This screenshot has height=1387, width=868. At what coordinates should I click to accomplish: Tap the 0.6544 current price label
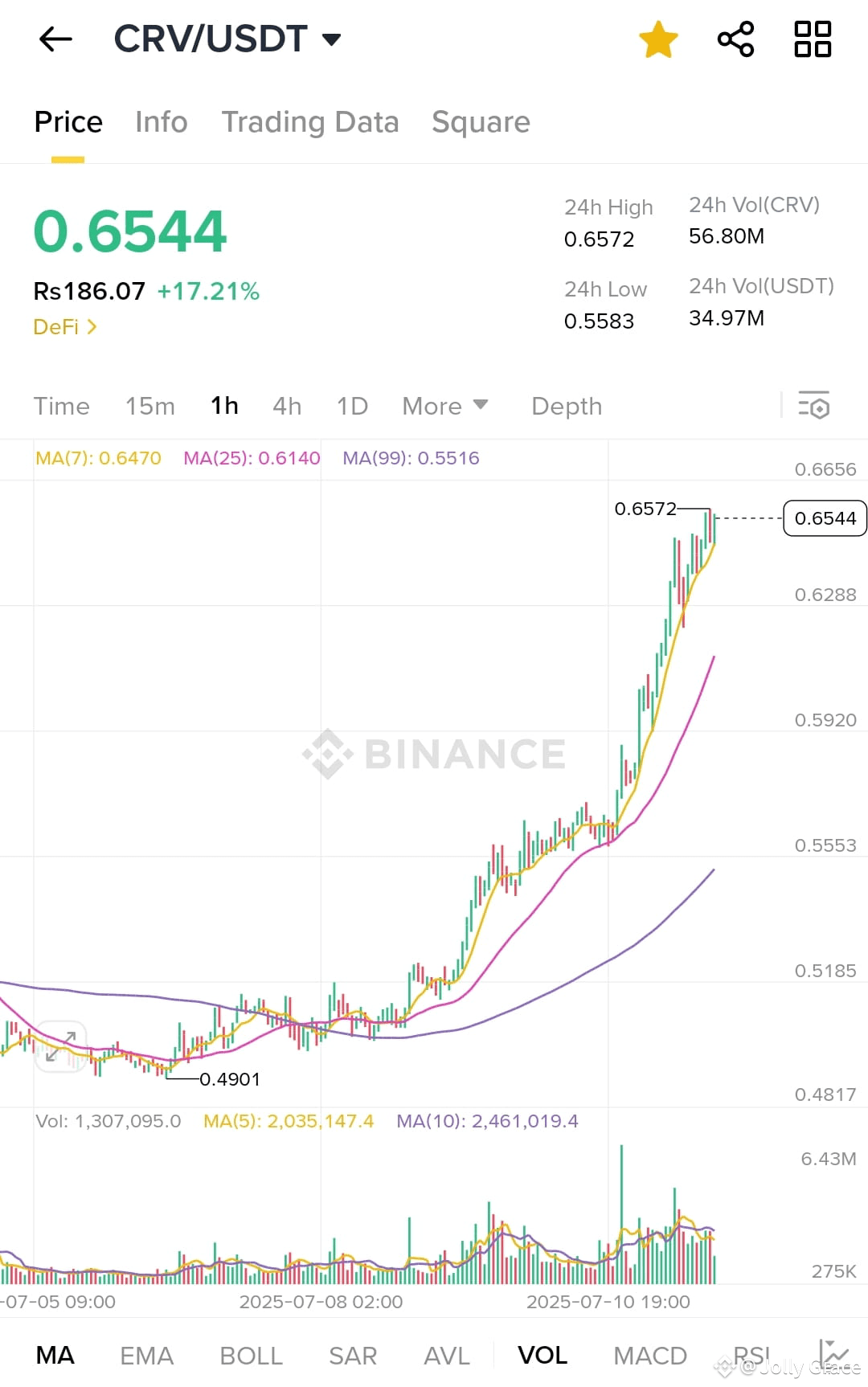(824, 518)
